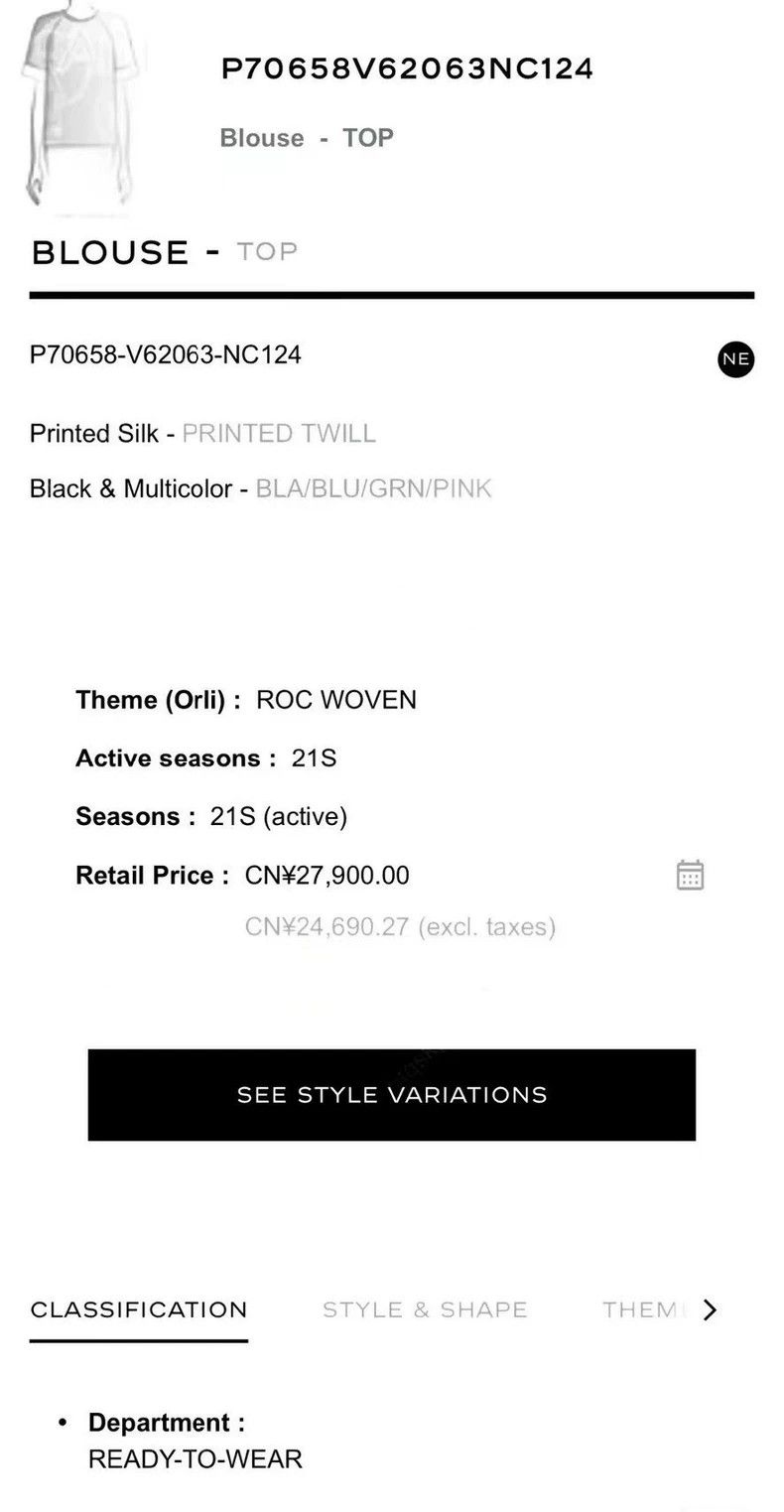The height and width of the screenshot is (1512, 784).
Task: Tap the black NE badge
Action: click(735, 359)
